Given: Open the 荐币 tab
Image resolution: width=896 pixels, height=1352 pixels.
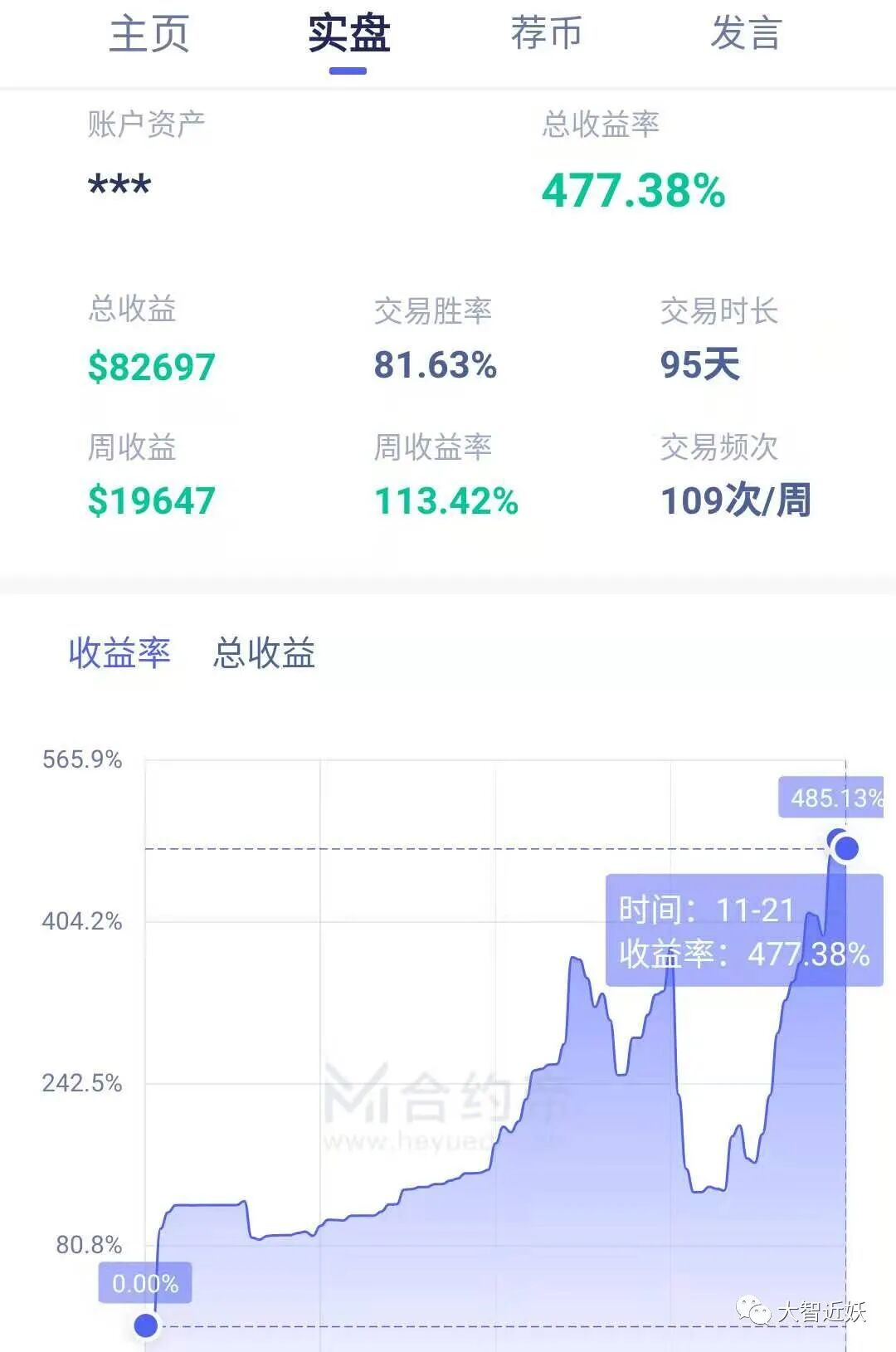Looking at the screenshot, I should [x=546, y=34].
